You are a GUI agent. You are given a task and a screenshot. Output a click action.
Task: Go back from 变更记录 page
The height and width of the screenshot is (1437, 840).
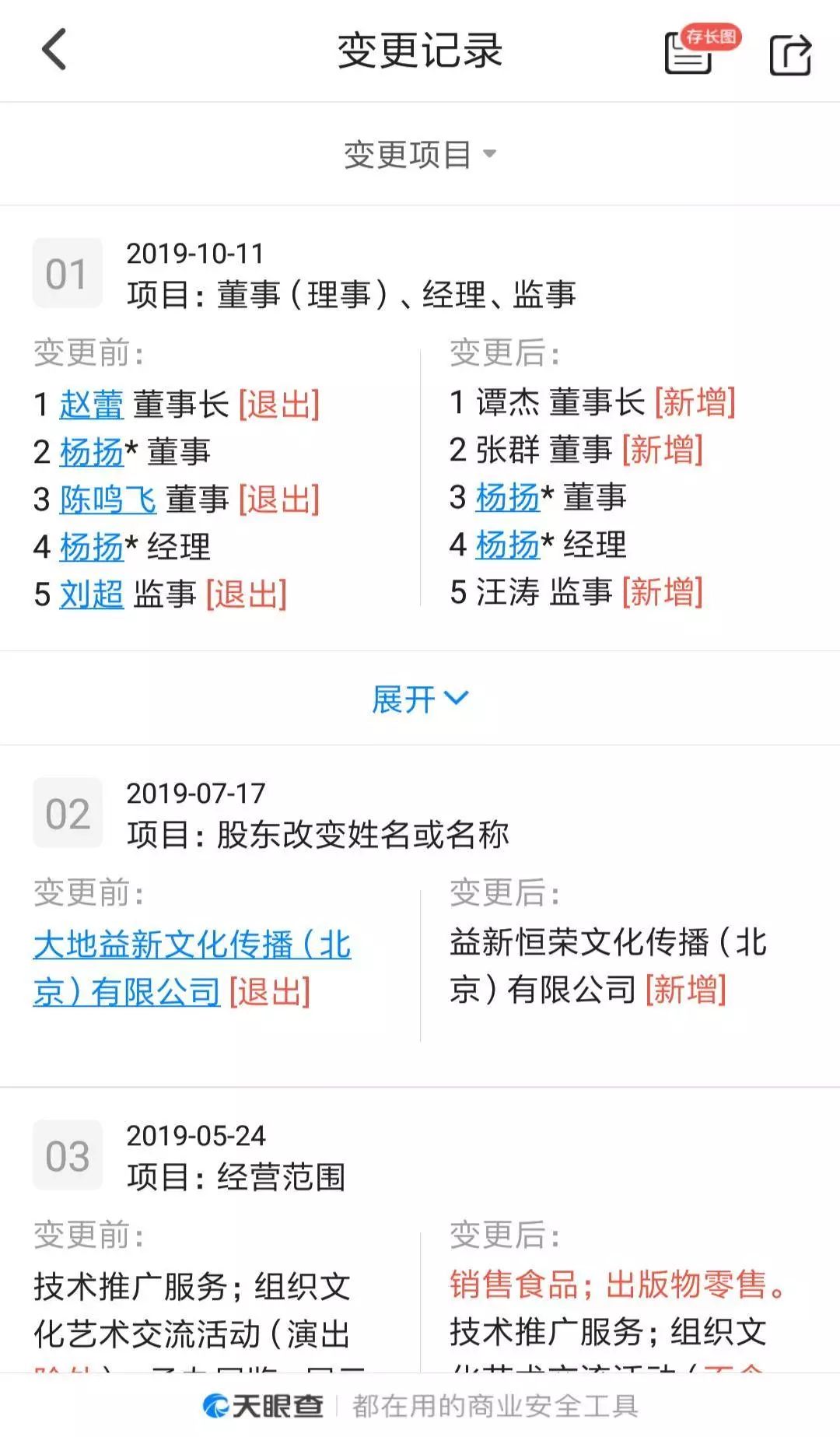pos(54,50)
